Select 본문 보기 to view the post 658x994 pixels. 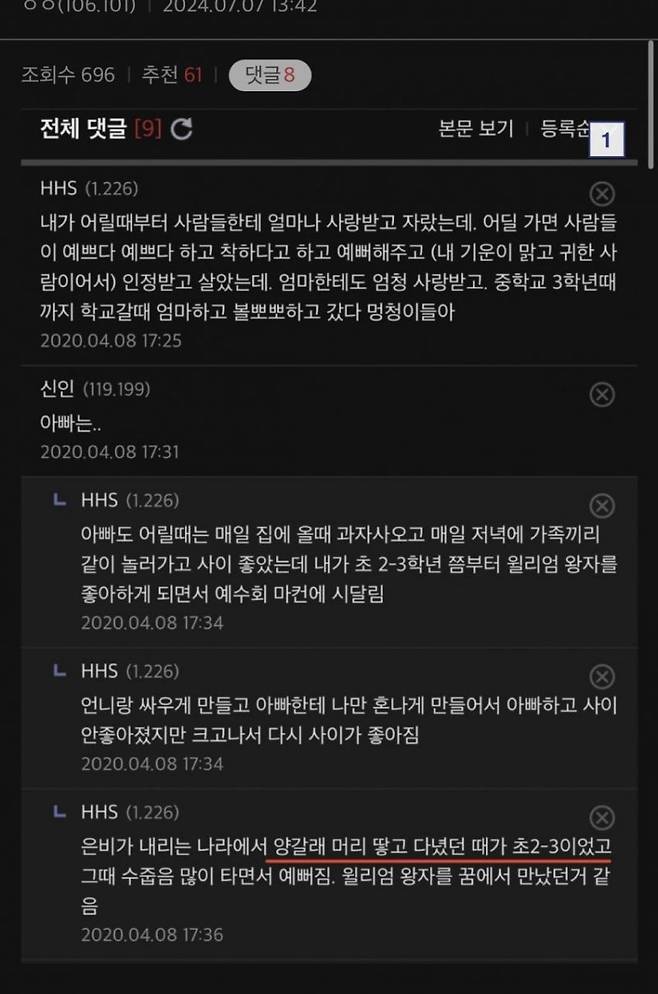(x=475, y=129)
